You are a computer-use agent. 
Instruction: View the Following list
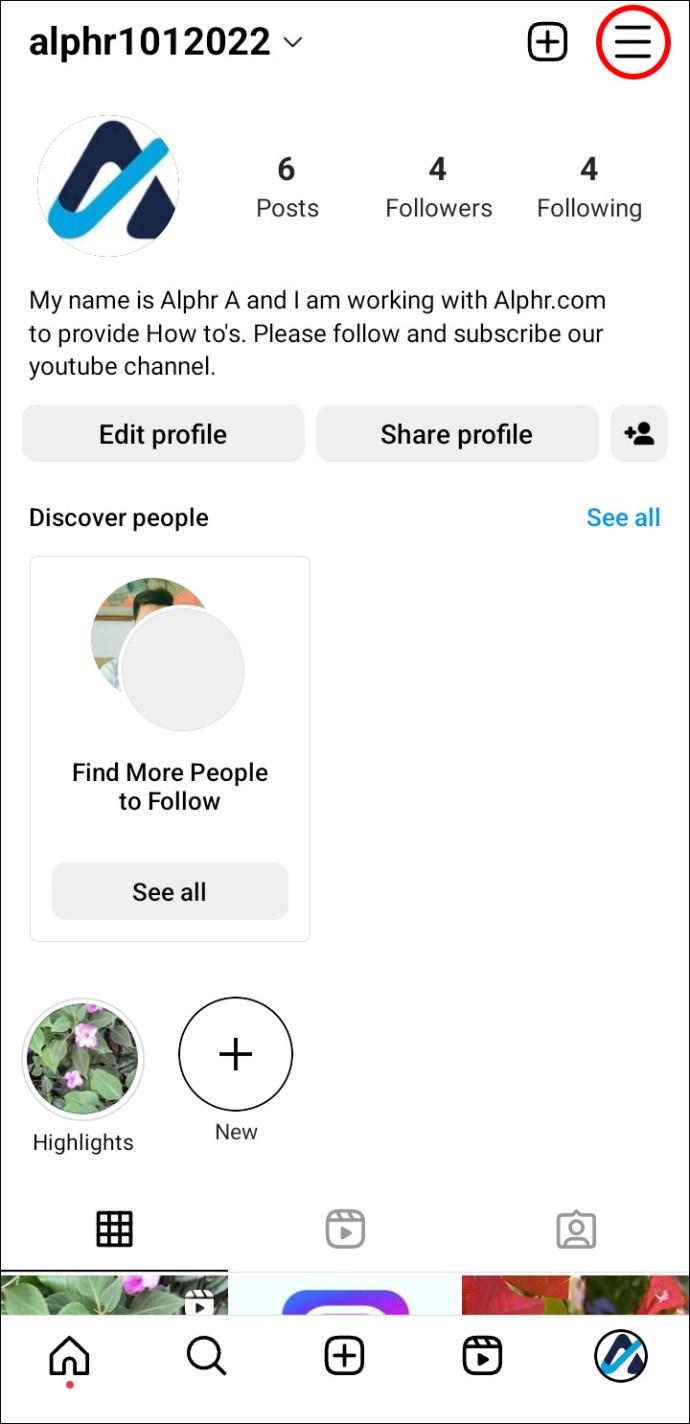[x=589, y=186]
